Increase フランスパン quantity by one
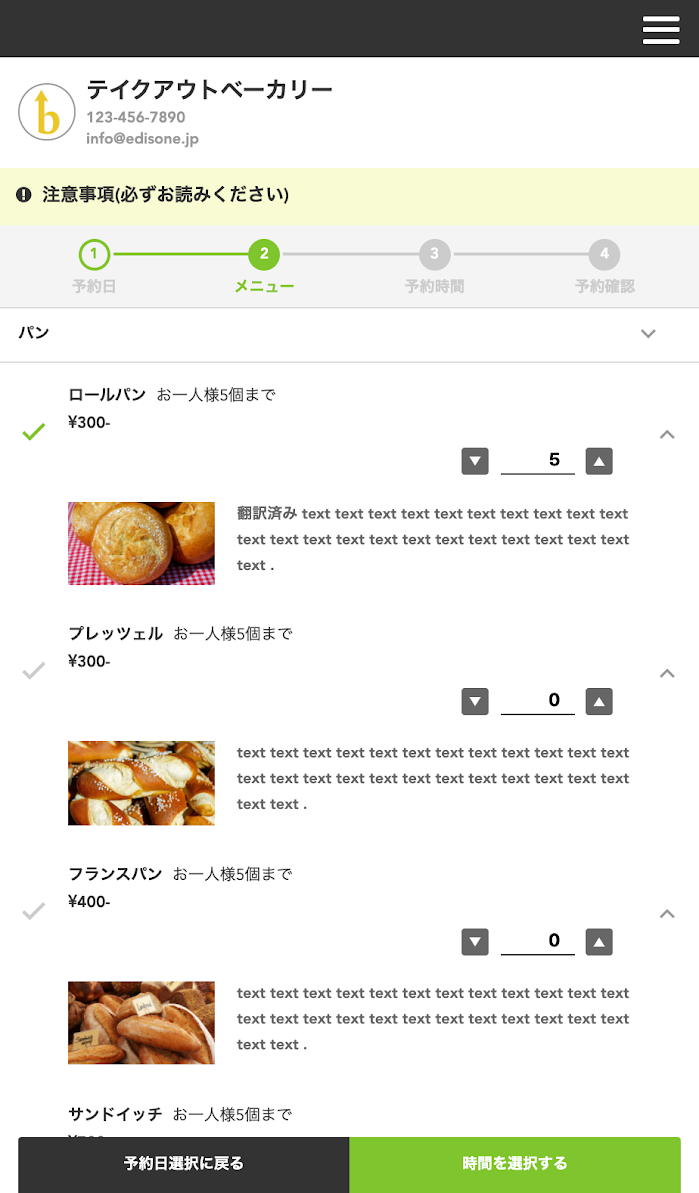699x1193 pixels. coord(599,941)
